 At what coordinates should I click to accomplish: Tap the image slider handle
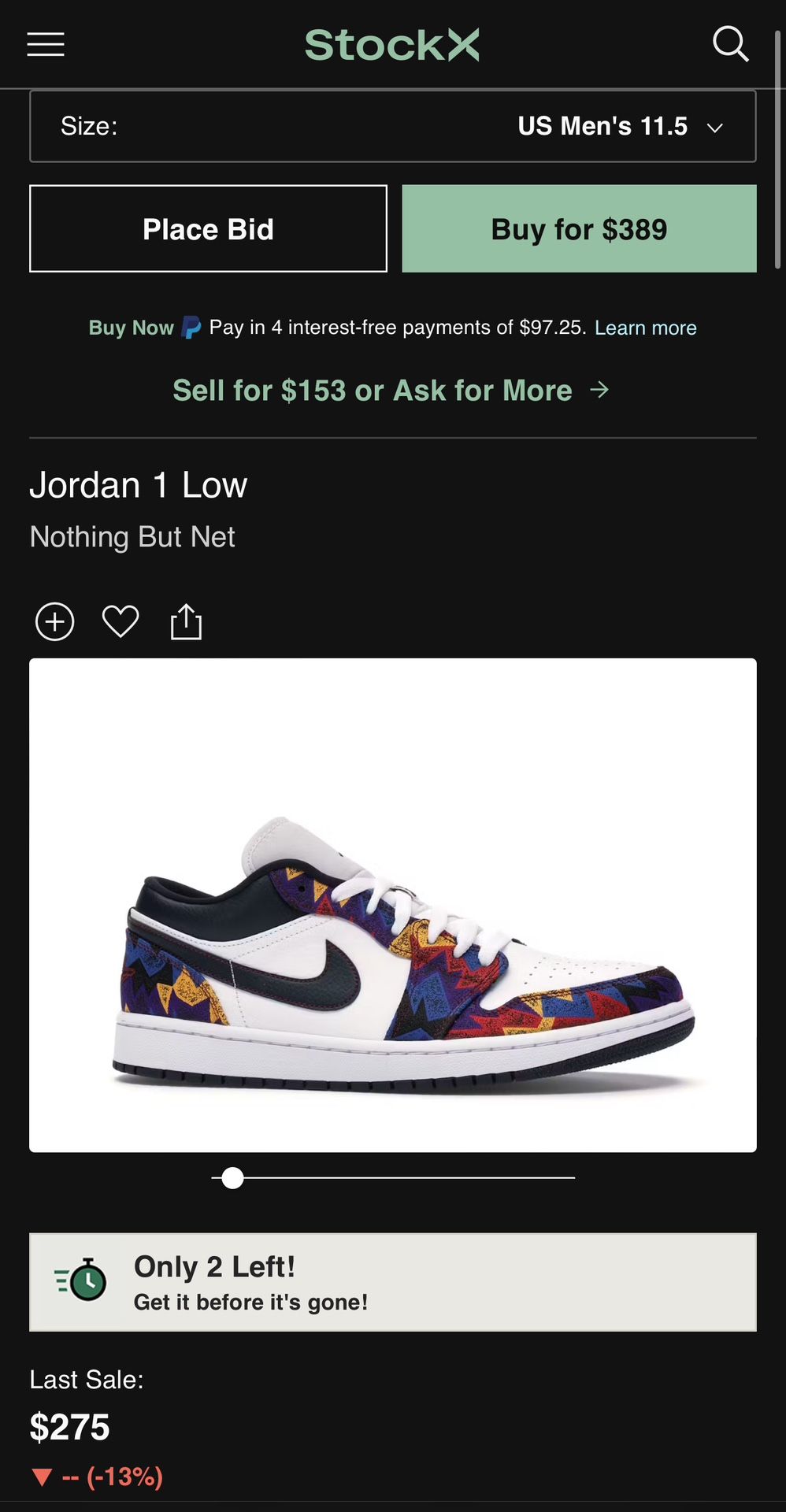pos(232,1178)
